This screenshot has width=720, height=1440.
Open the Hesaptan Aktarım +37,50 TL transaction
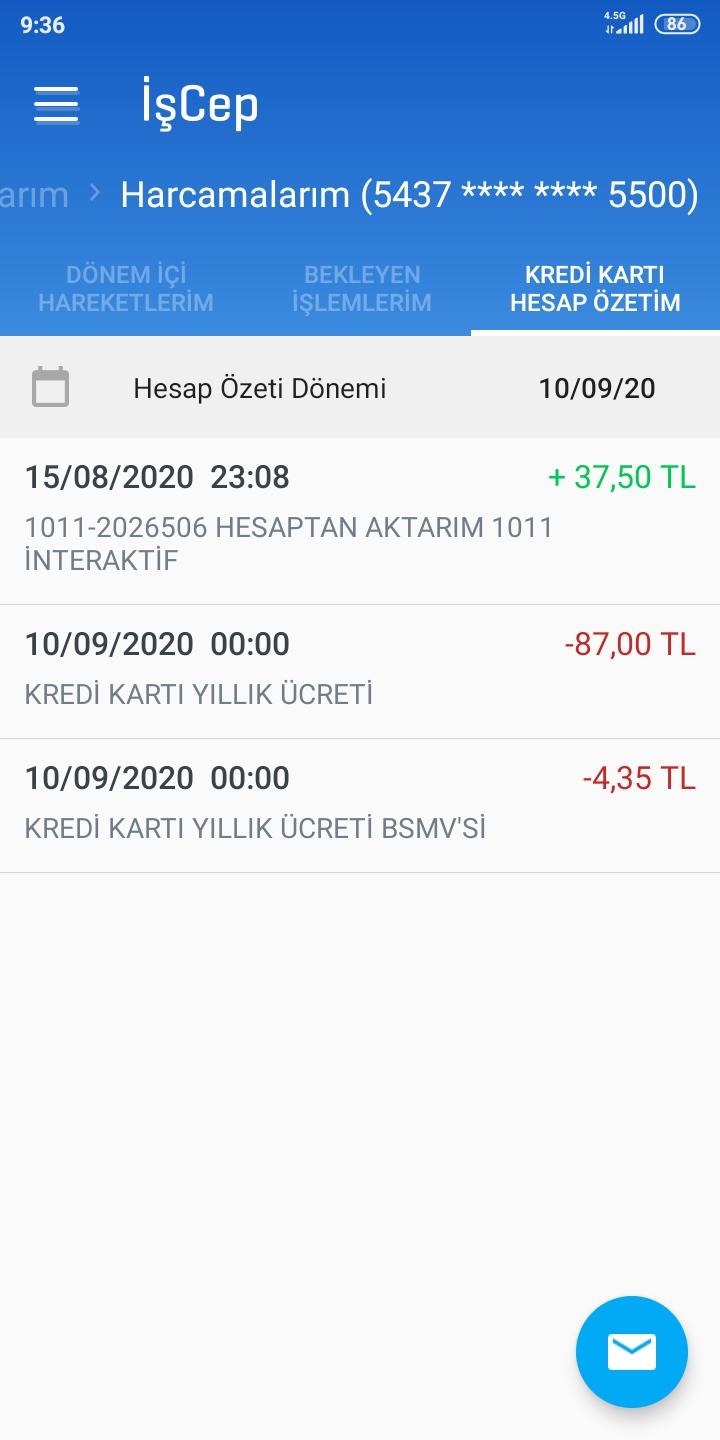[360, 521]
